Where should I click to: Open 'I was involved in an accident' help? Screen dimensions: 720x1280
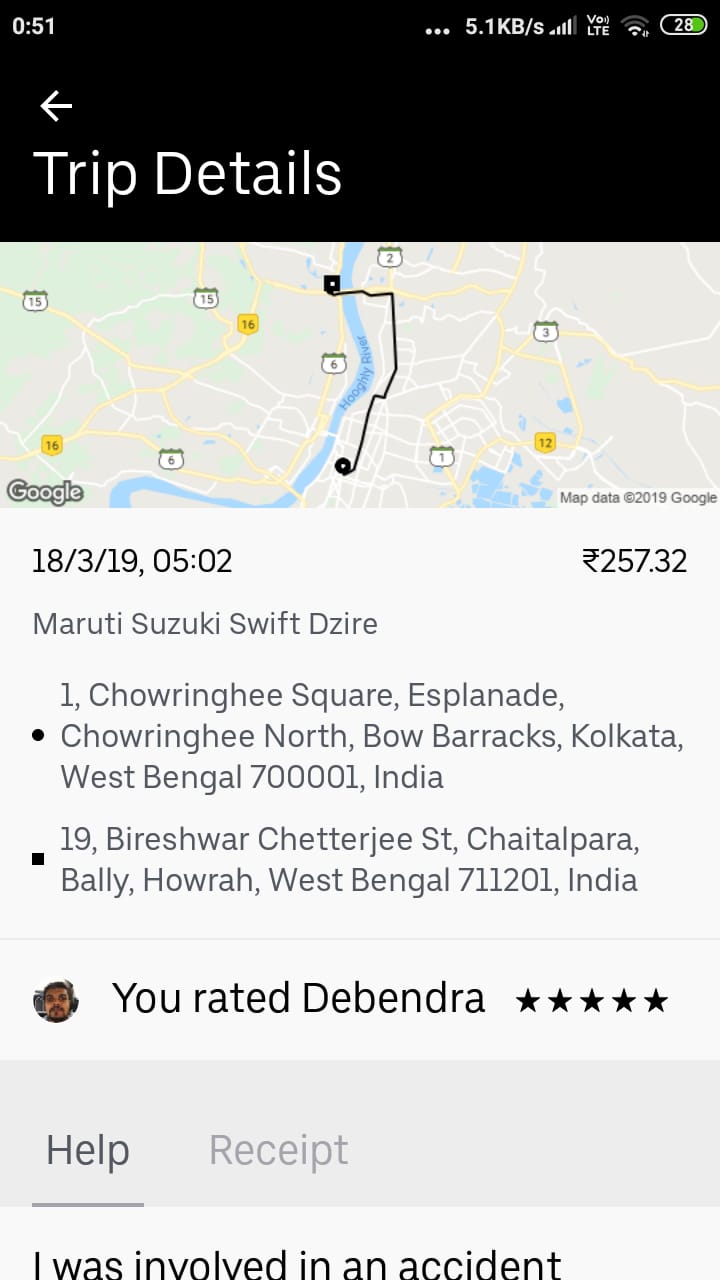click(x=297, y=1262)
